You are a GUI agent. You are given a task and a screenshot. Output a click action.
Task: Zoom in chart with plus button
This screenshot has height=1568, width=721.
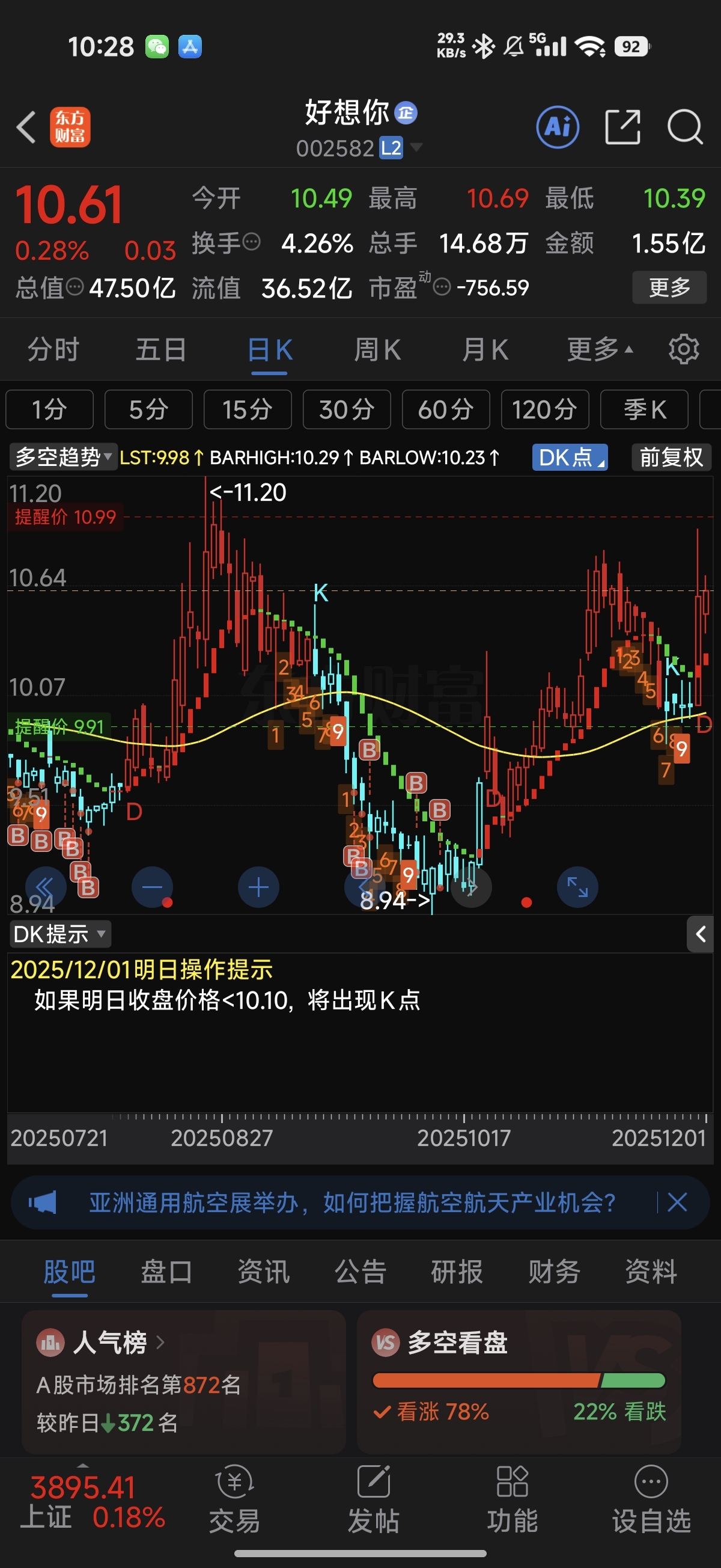coord(258,887)
